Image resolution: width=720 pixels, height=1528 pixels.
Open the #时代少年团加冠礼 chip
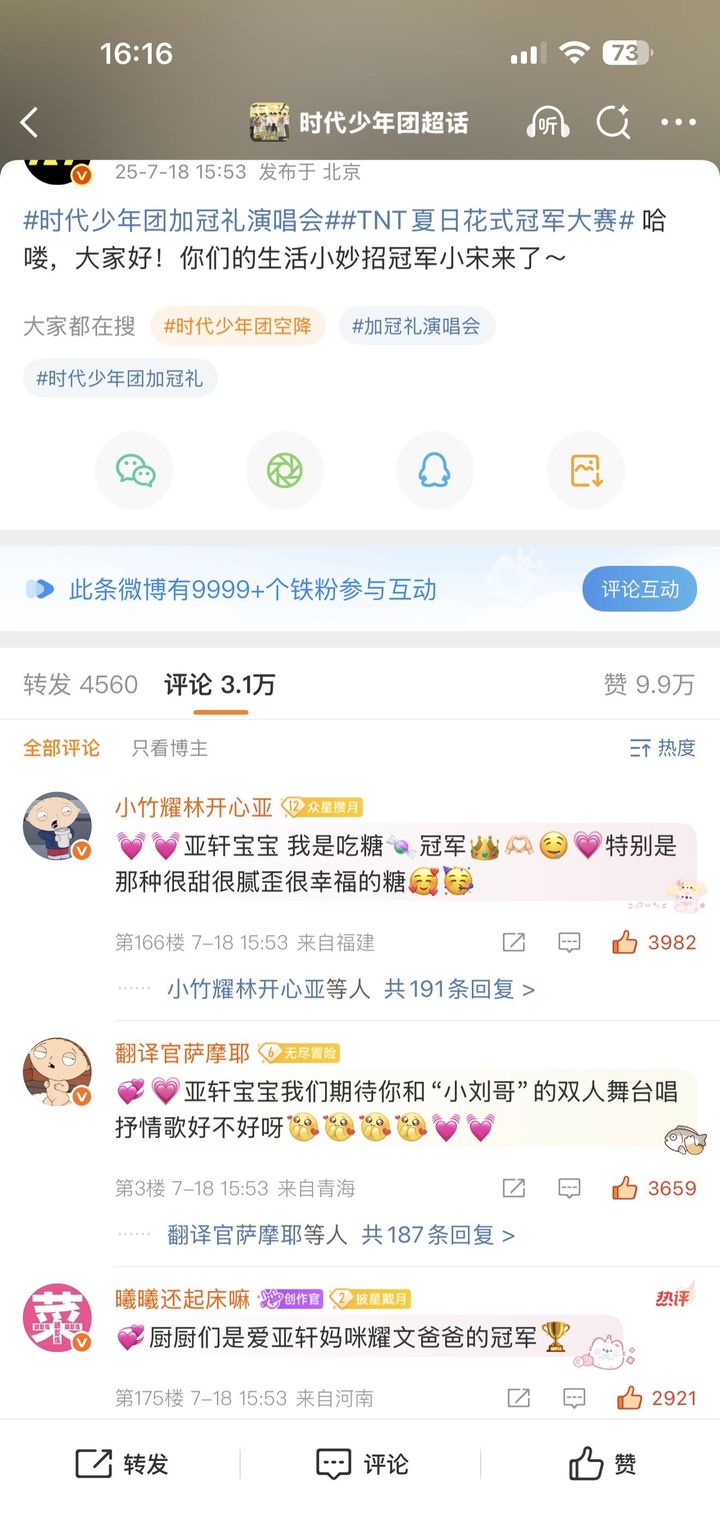[x=120, y=378]
